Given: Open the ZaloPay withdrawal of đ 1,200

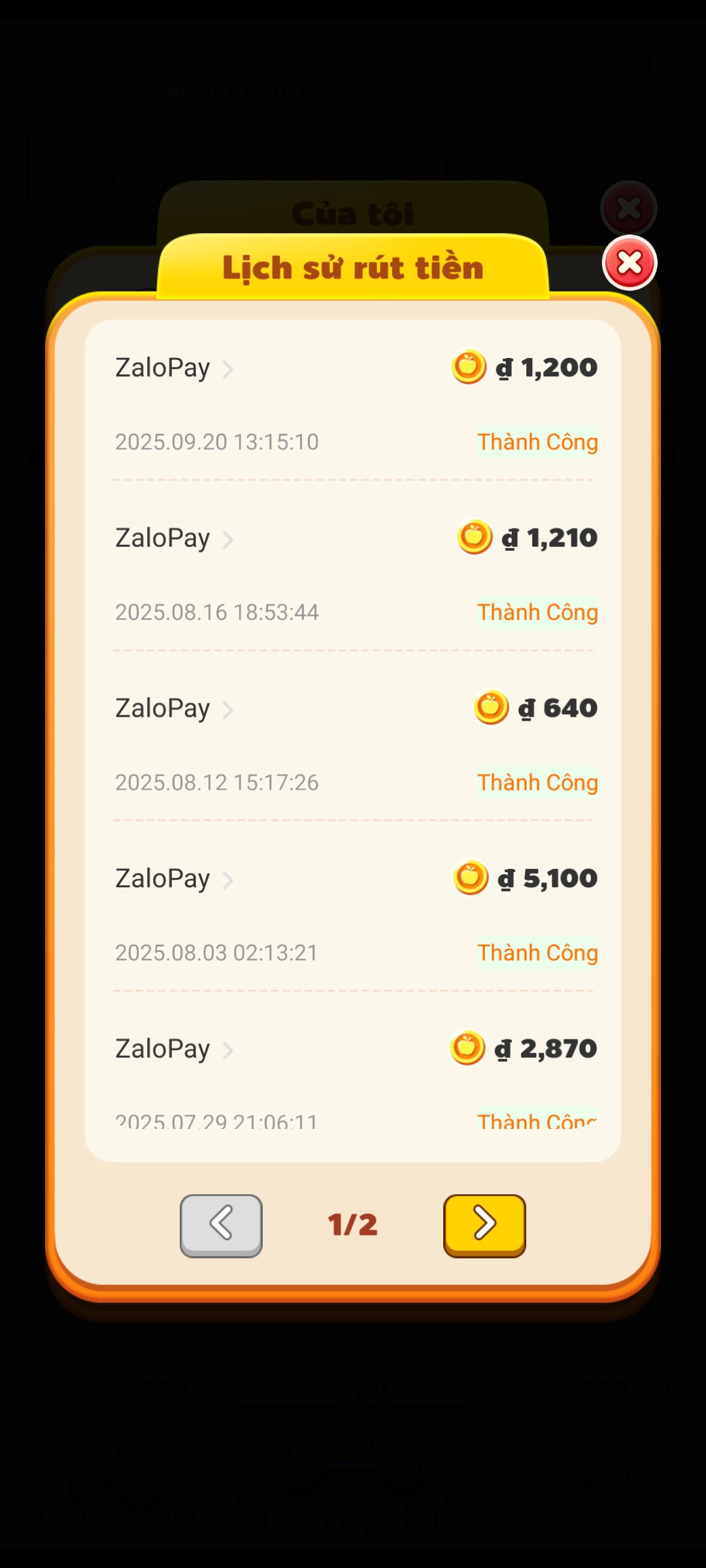Looking at the screenshot, I should [174, 368].
